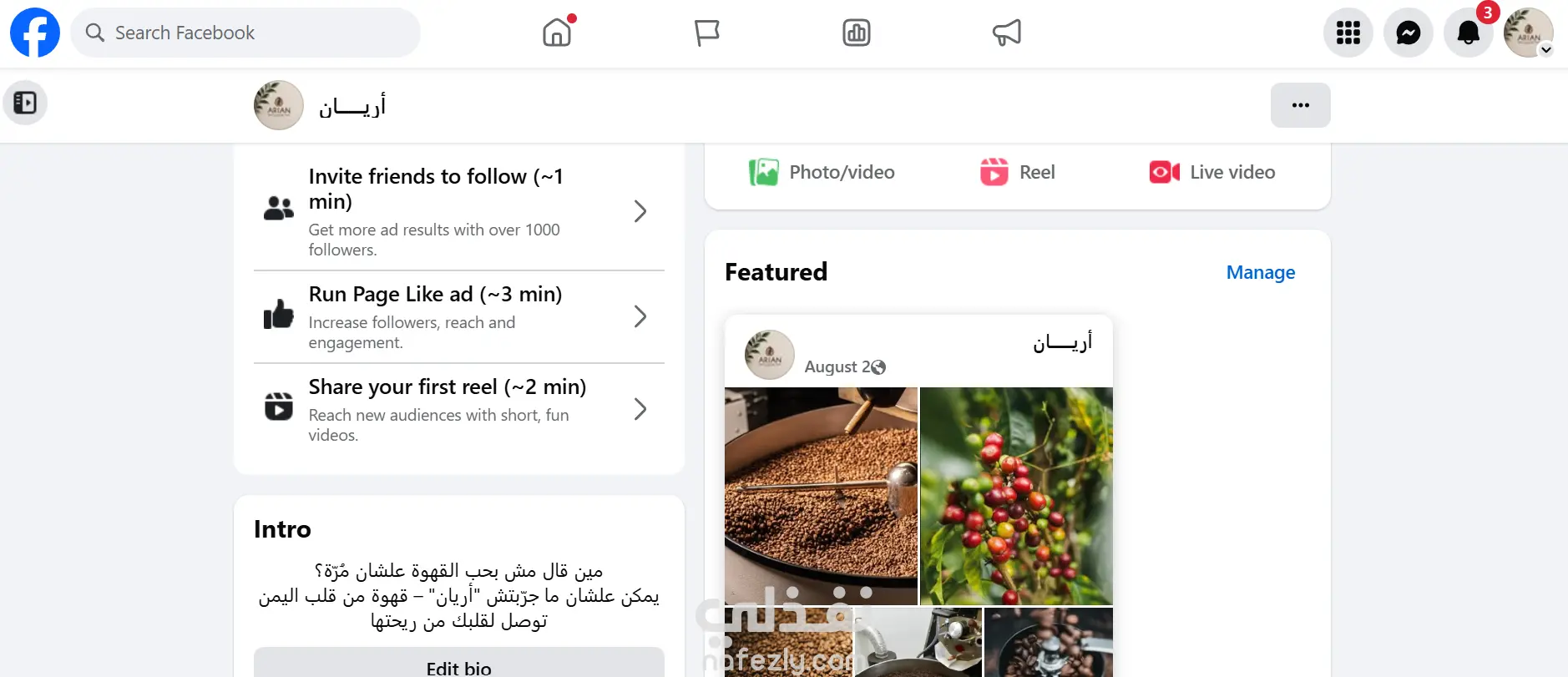The image size is (1568, 677).
Task: Add a Photo/video post
Action: [x=822, y=172]
